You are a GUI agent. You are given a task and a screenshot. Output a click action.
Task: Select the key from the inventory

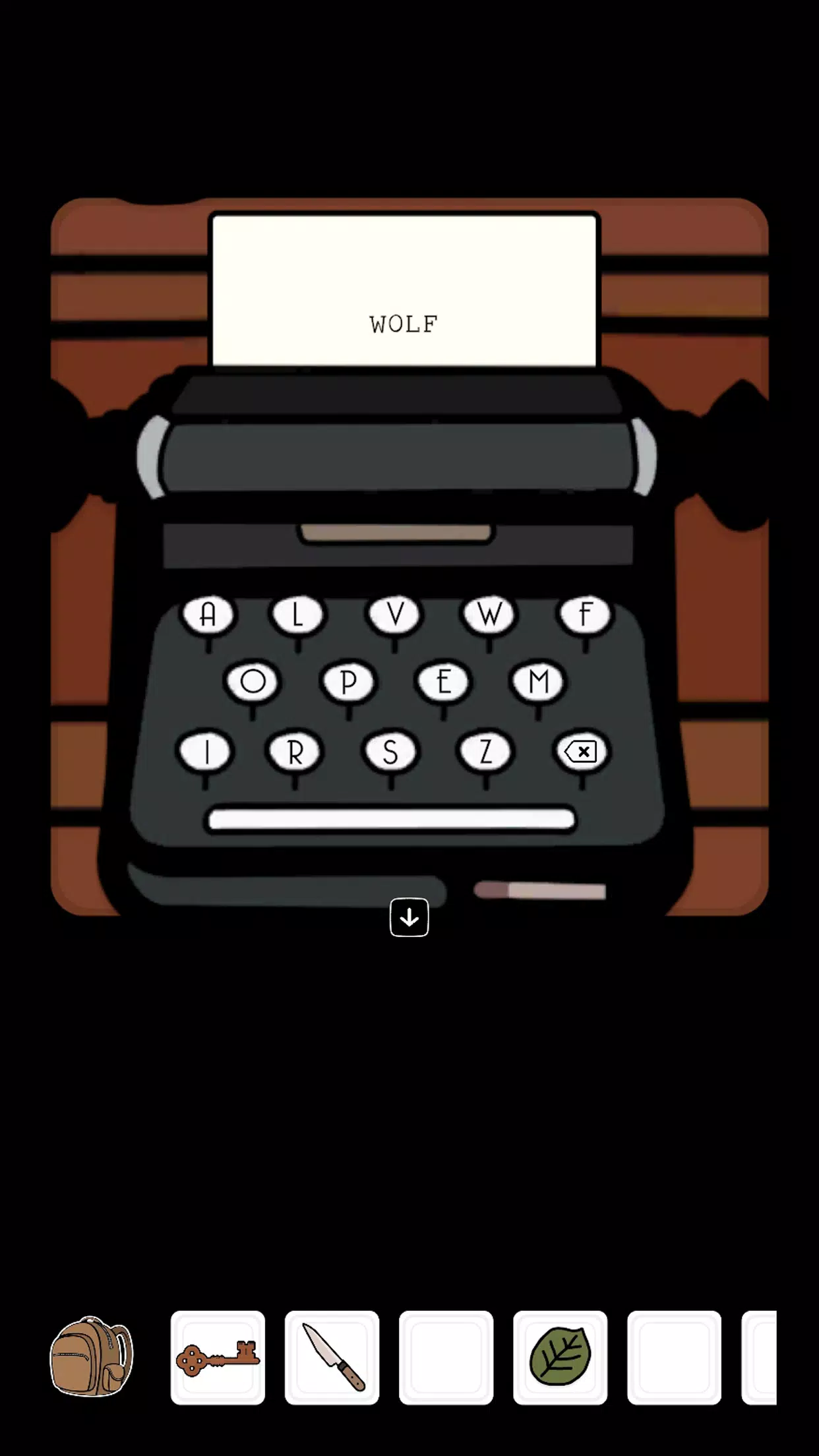tap(218, 1358)
